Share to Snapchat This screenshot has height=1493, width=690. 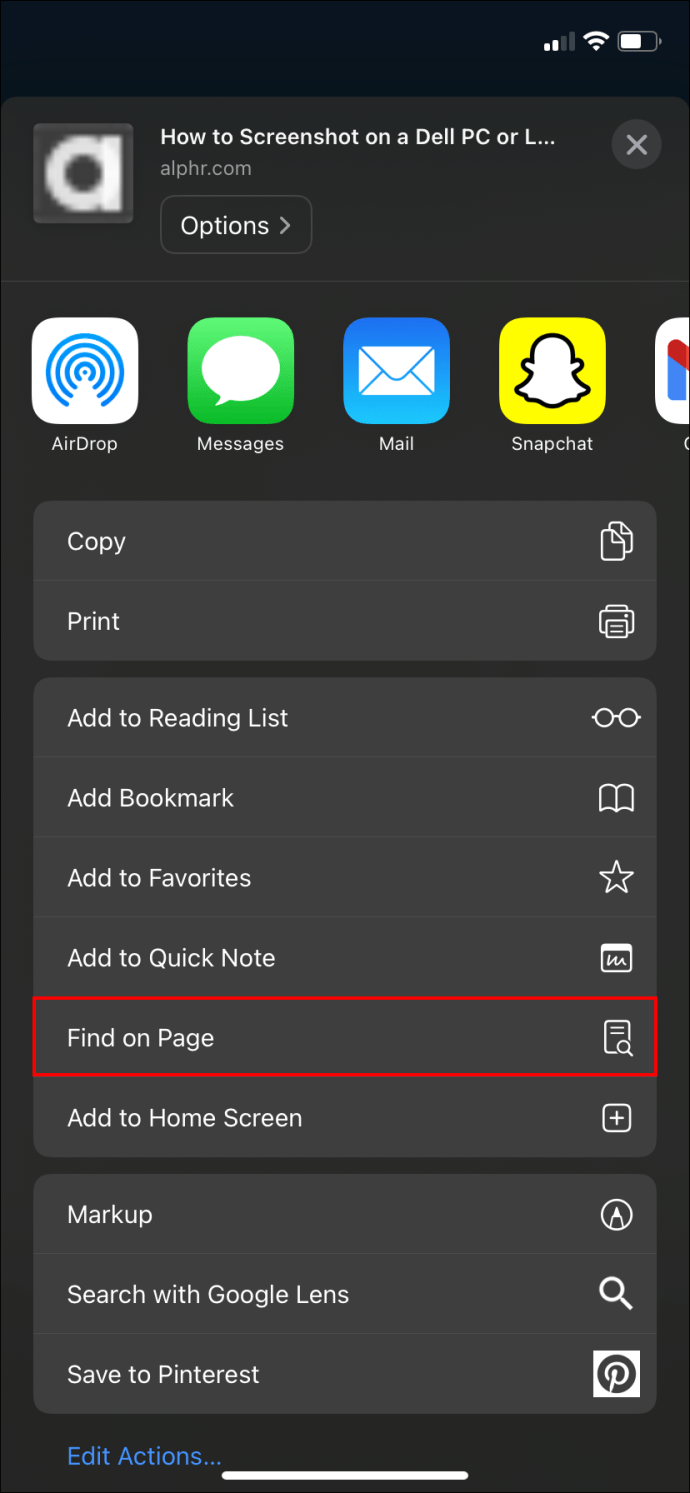(x=552, y=371)
